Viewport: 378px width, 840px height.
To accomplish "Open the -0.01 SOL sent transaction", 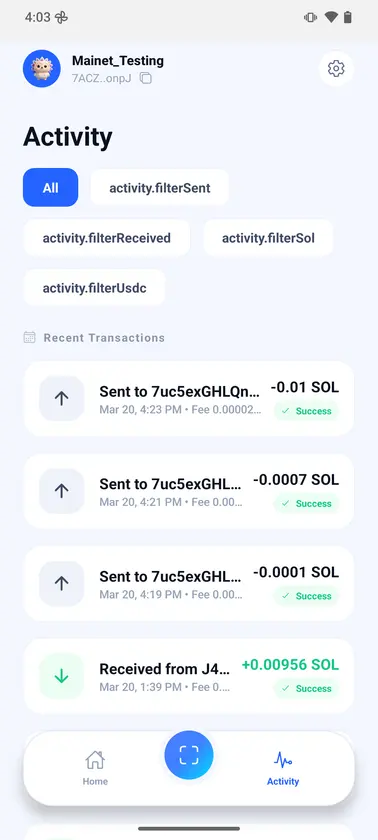I will (x=189, y=399).
